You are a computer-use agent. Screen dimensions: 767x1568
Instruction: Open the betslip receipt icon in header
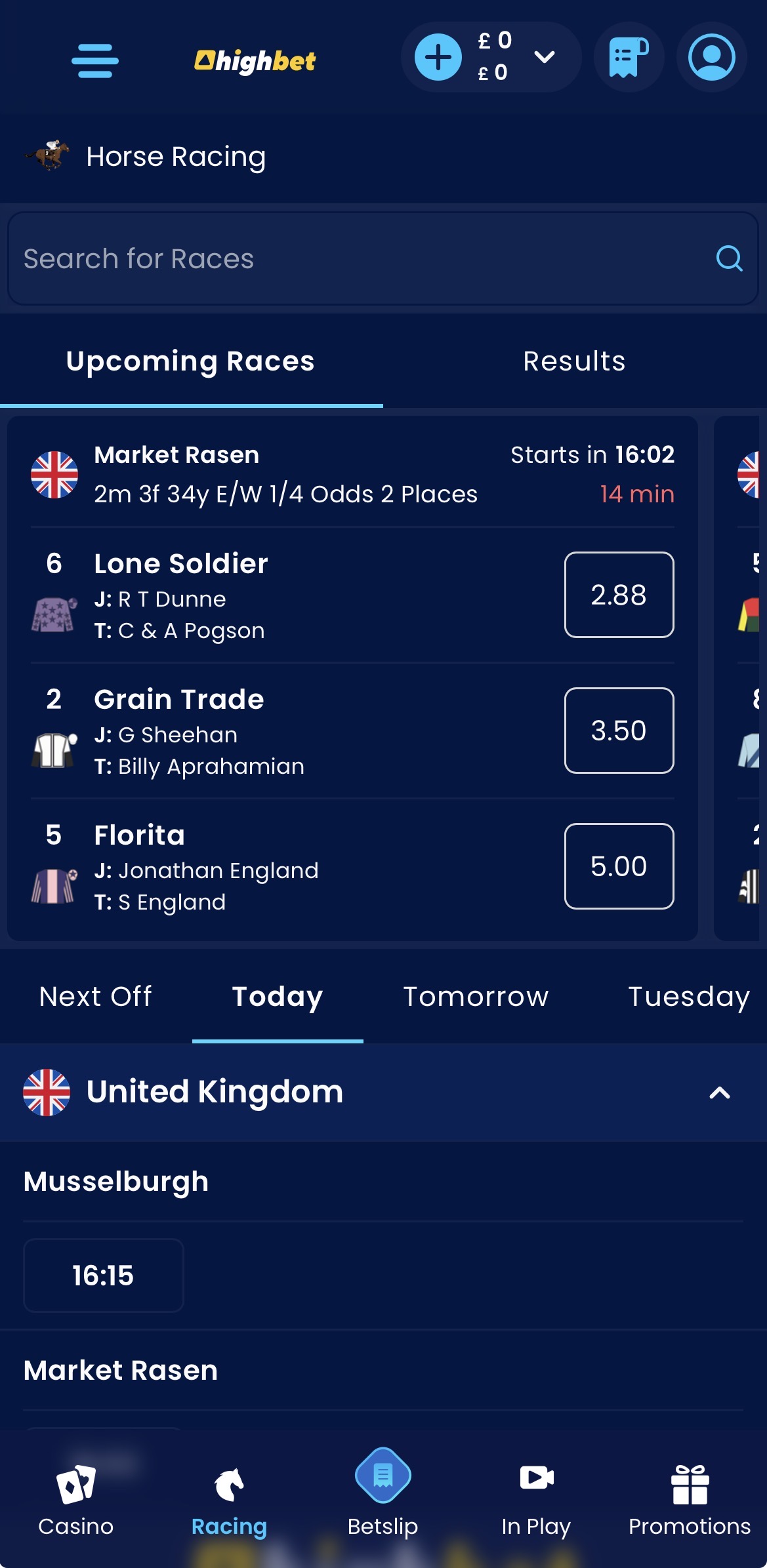click(x=628, y=58)
